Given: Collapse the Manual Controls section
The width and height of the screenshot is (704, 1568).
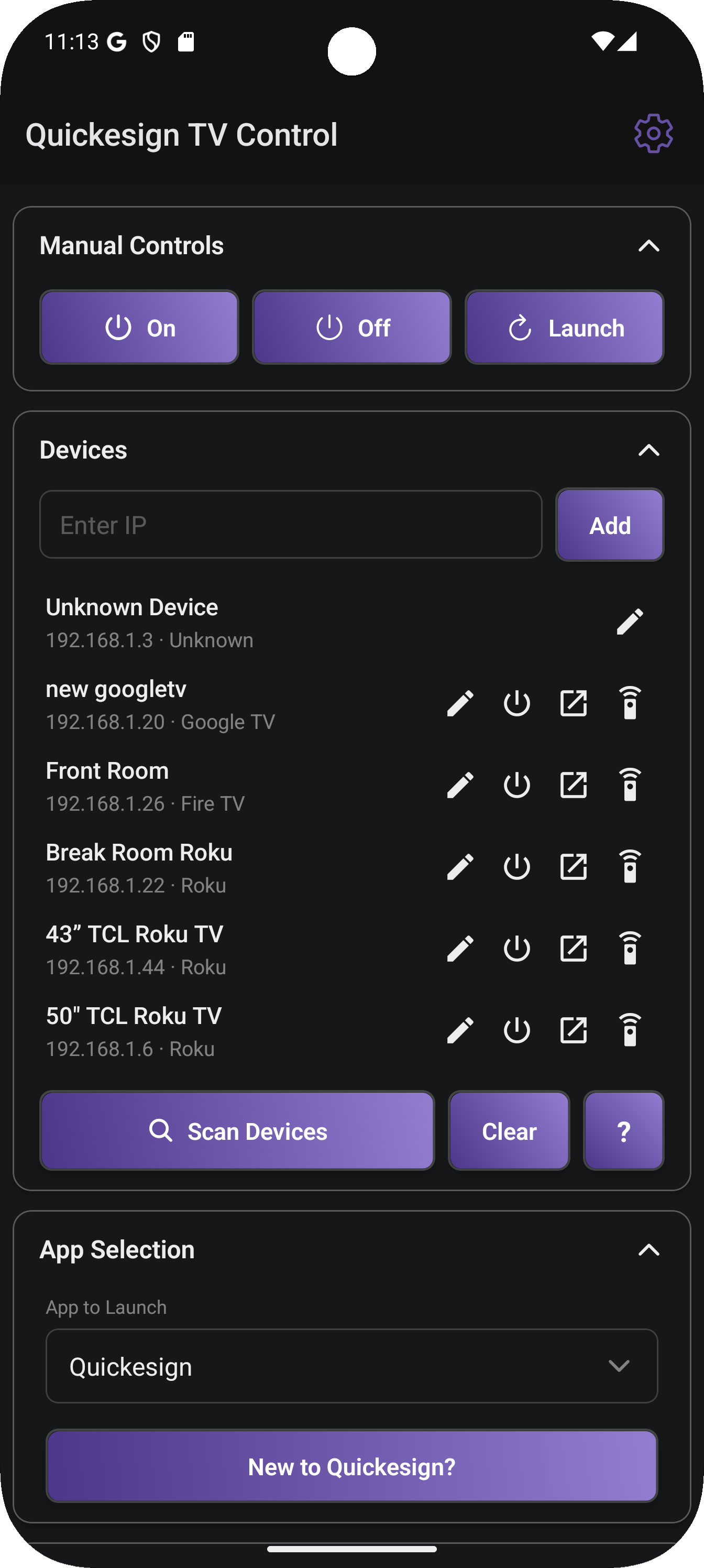Looking at the screenshot, I should coord(648,246).
